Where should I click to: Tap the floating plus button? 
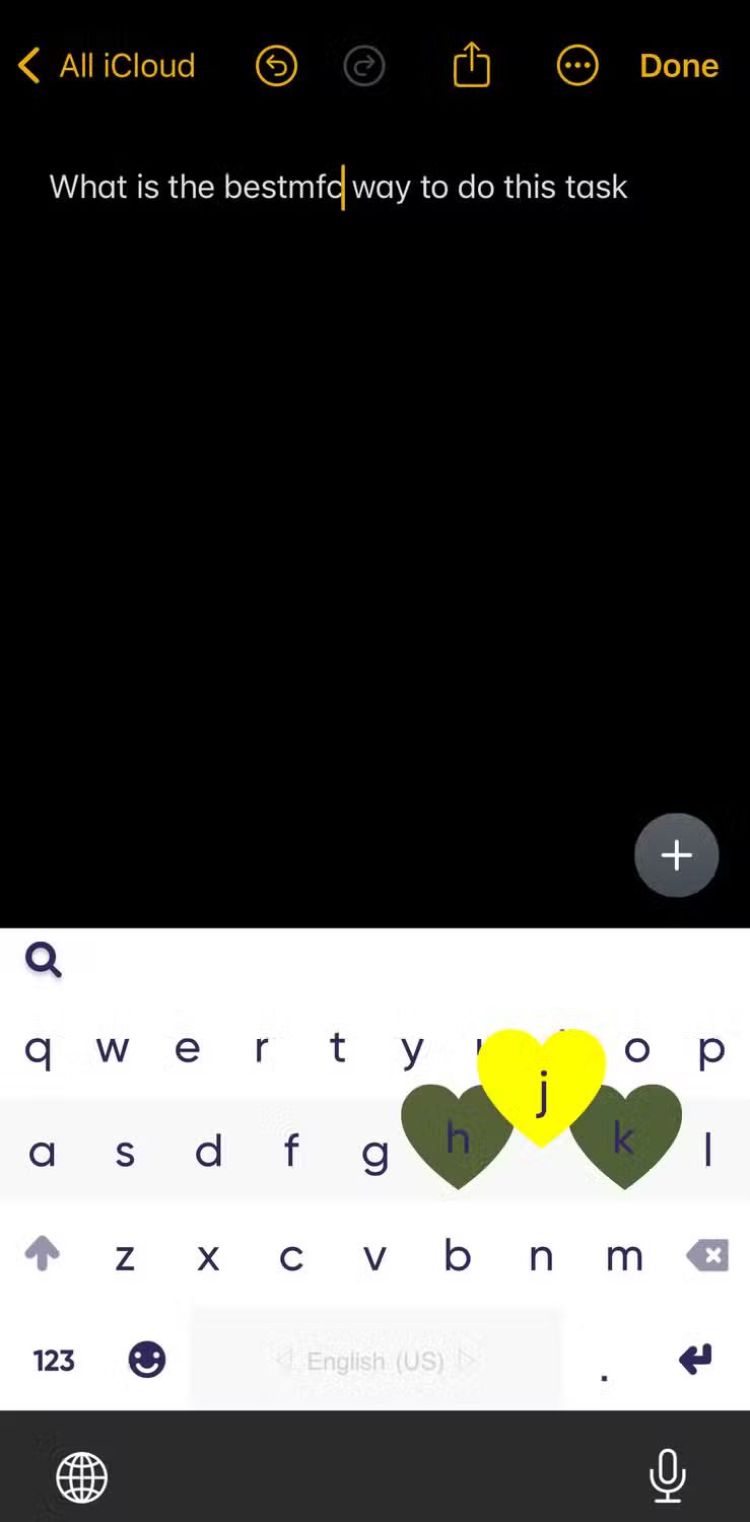676,855
